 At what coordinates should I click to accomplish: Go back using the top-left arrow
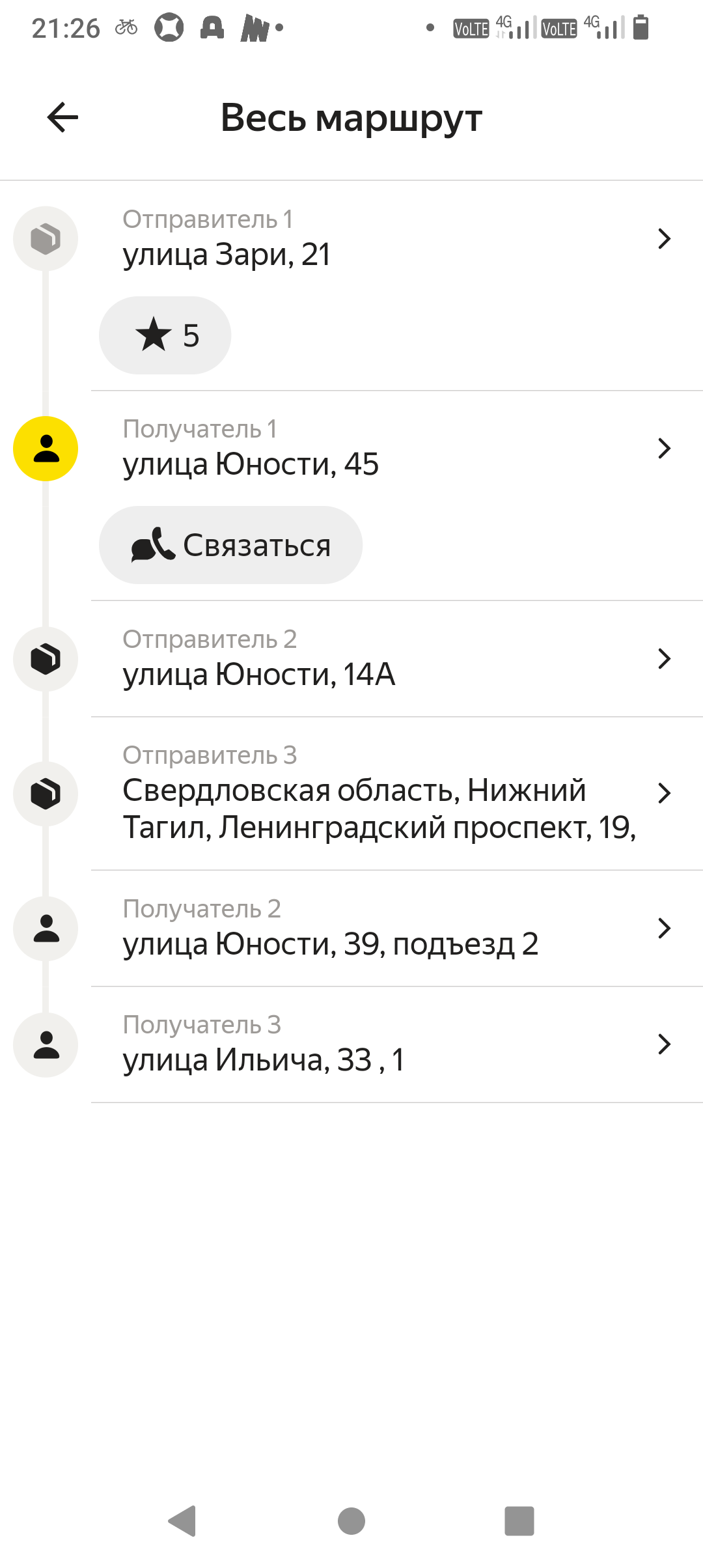(62, 118)
